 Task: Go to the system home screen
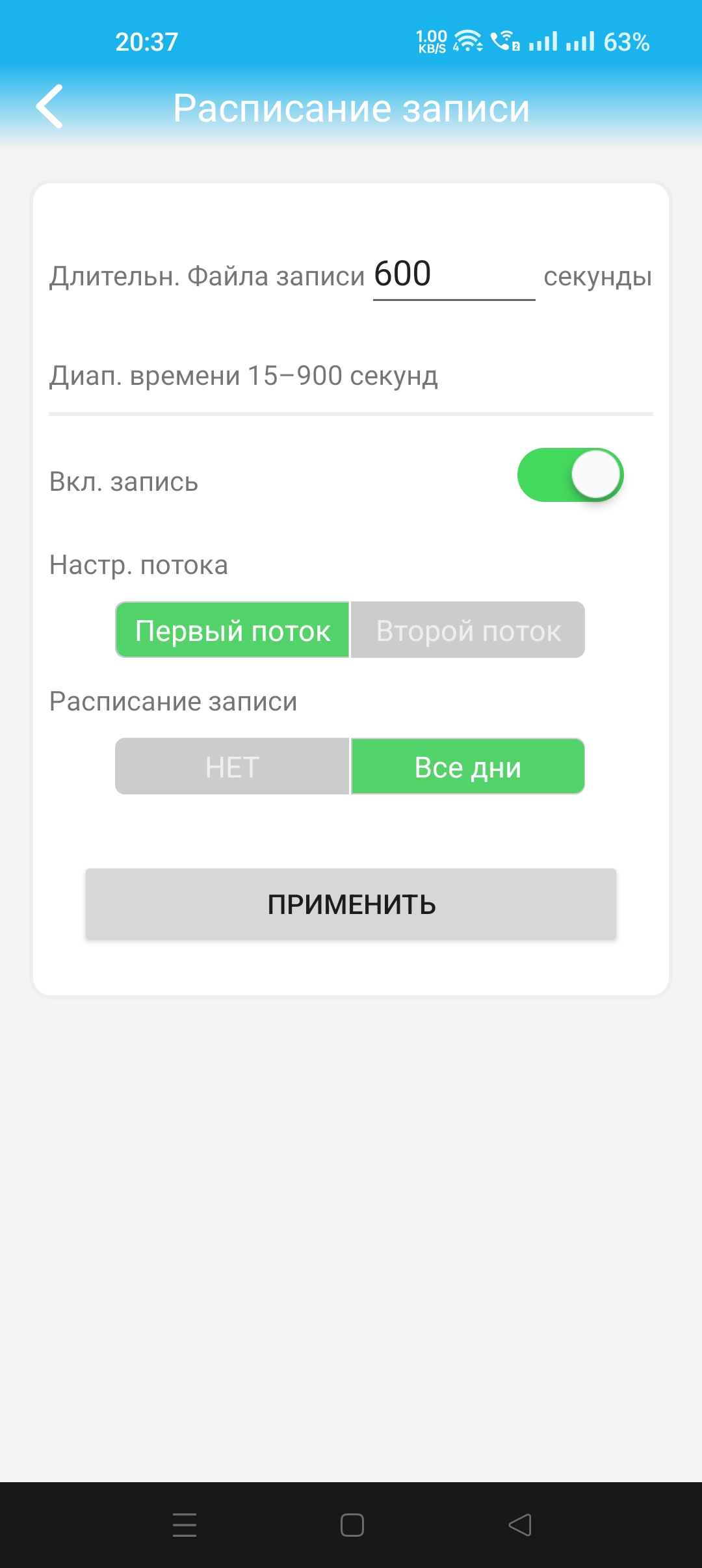352,1525
